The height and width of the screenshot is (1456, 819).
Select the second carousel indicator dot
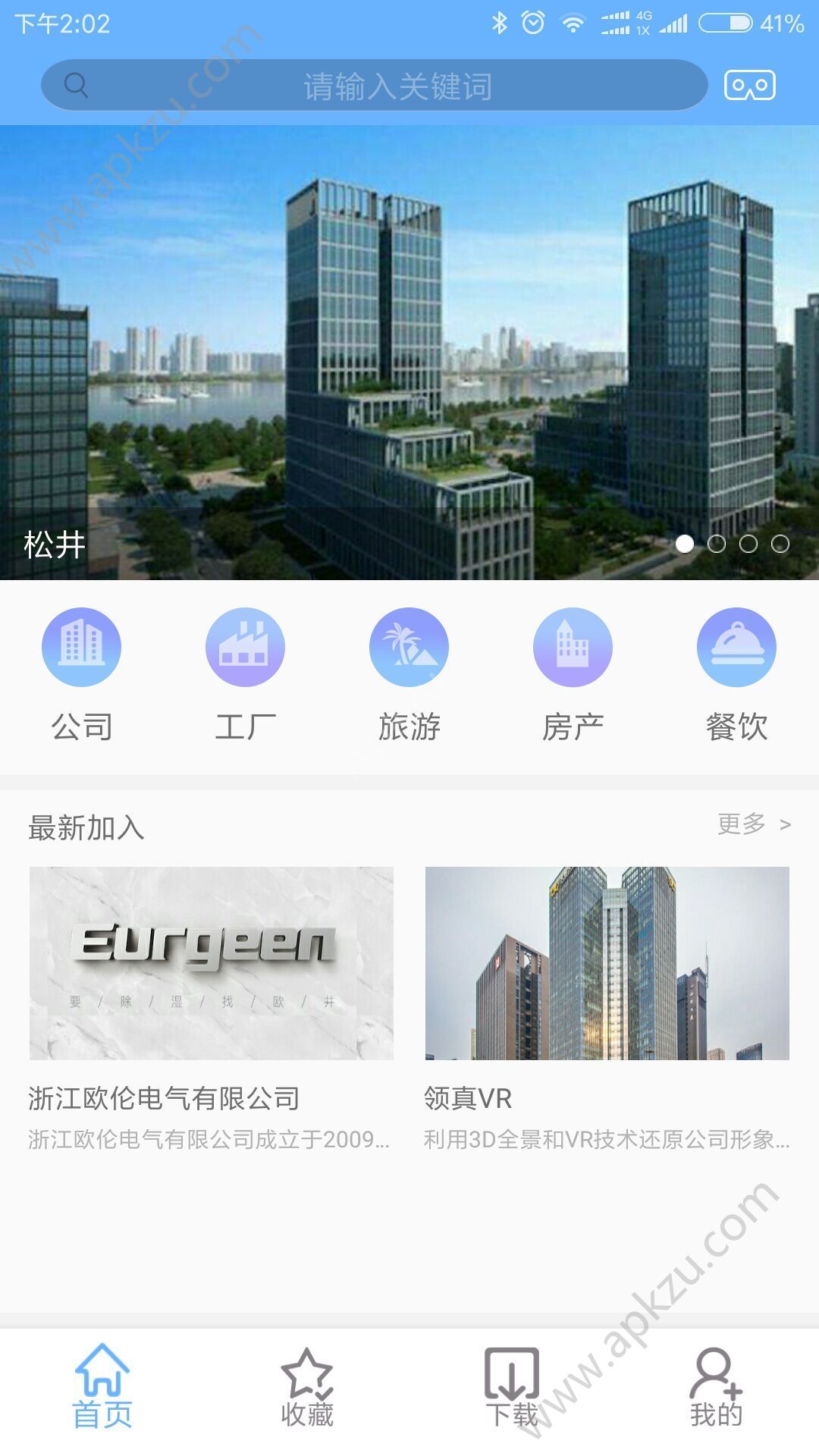click(718, 543)
